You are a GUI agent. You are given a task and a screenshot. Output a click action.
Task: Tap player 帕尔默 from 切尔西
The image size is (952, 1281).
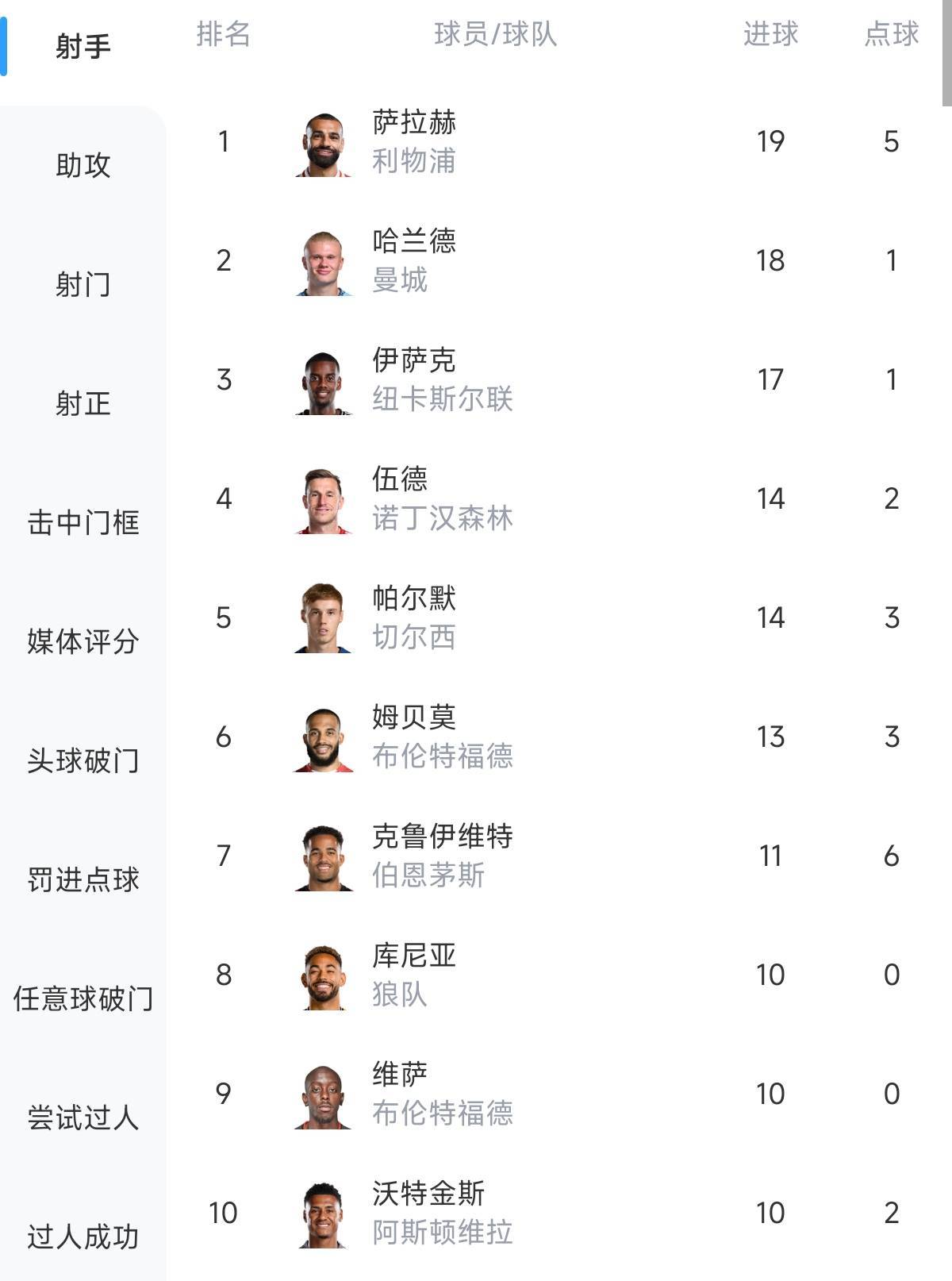[x=413, y=617]
